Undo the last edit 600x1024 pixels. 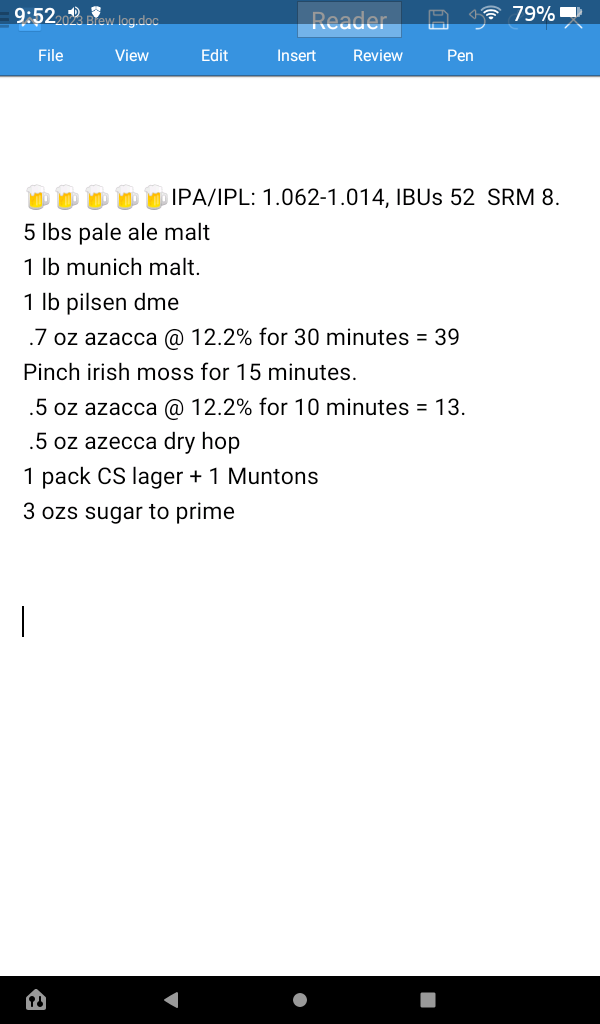click(481, 20)
